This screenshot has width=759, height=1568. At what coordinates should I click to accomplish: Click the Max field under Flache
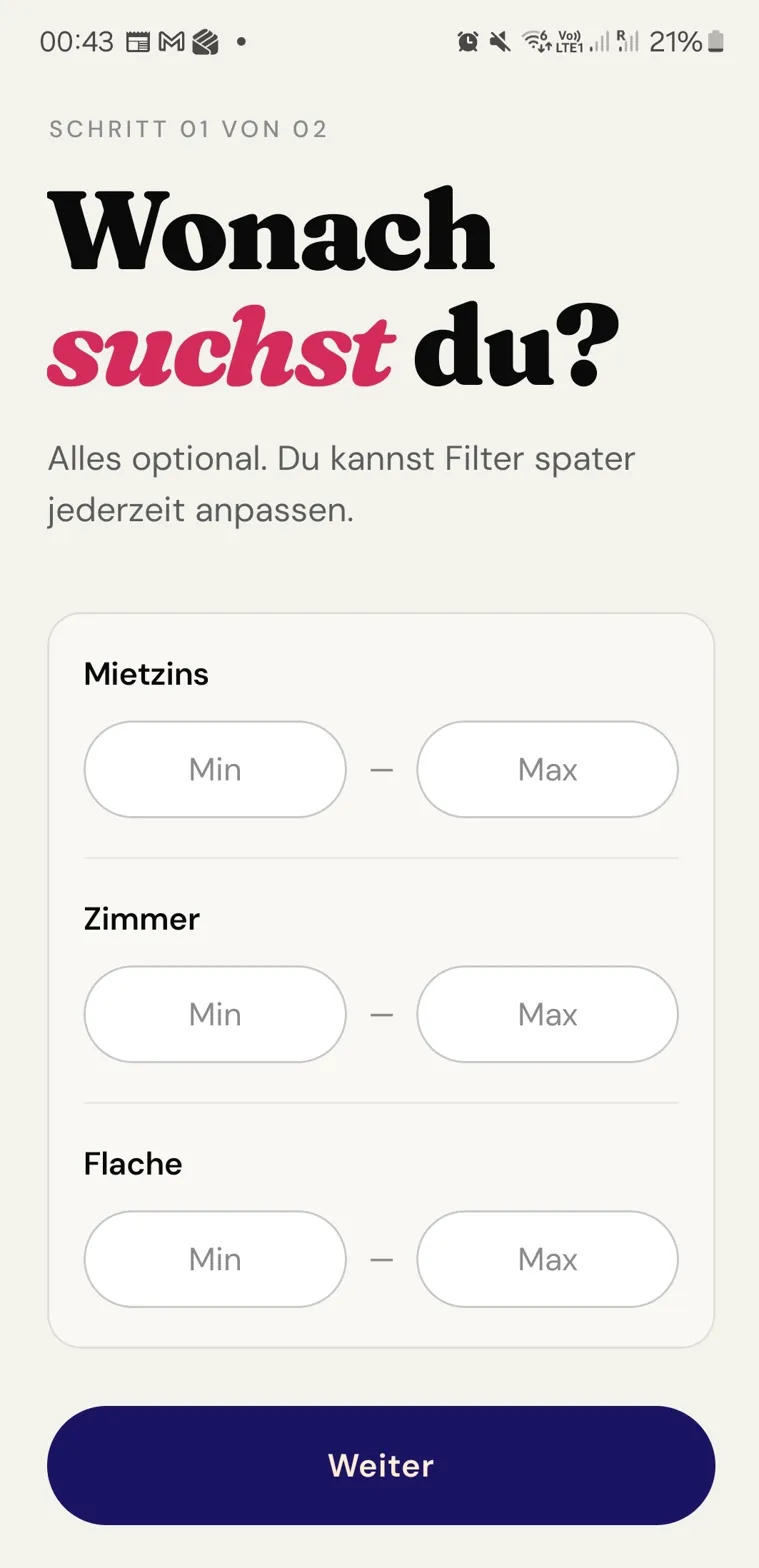click(546, 1259)
